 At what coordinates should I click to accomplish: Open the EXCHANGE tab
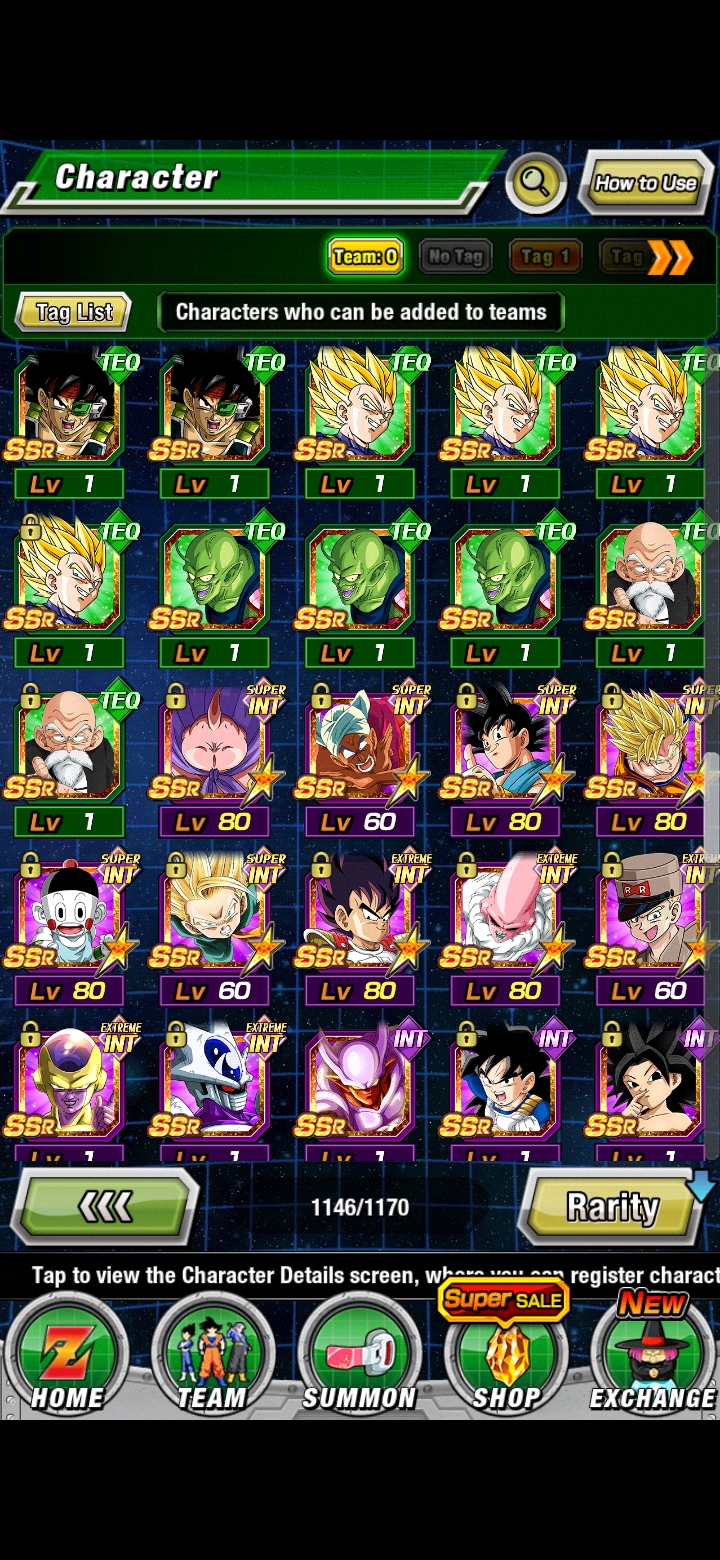click(x=652, y=1355)
